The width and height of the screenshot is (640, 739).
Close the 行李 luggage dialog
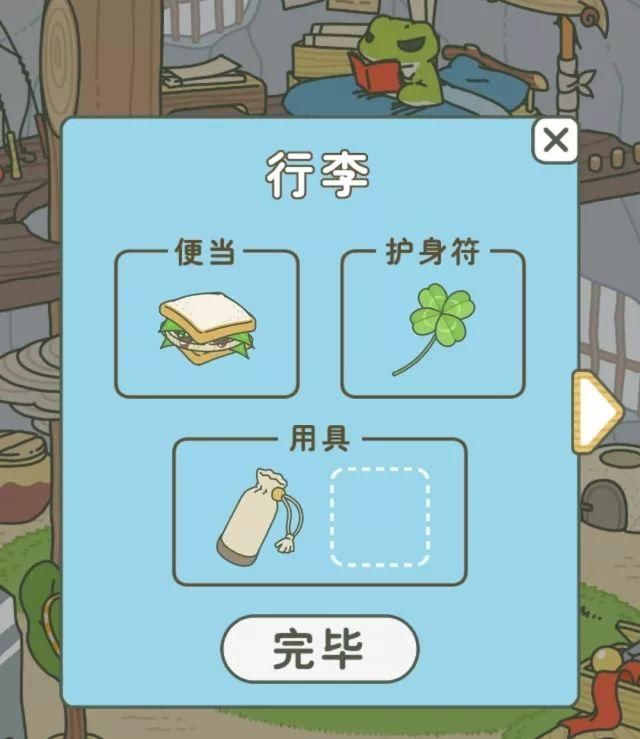[x=555, y=141]
